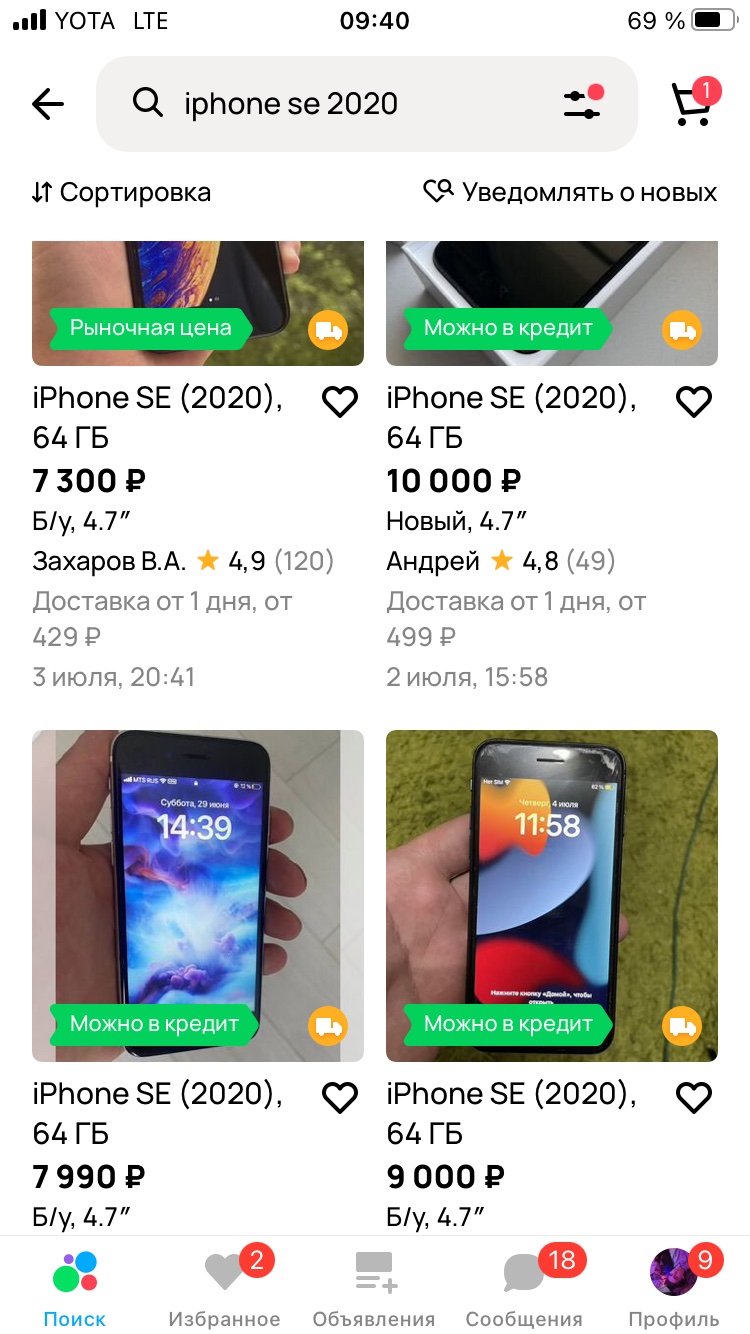The width and height of the screenshot is (750, 1334).
Task: Open the shopping cart
Action: coord(692,104)
